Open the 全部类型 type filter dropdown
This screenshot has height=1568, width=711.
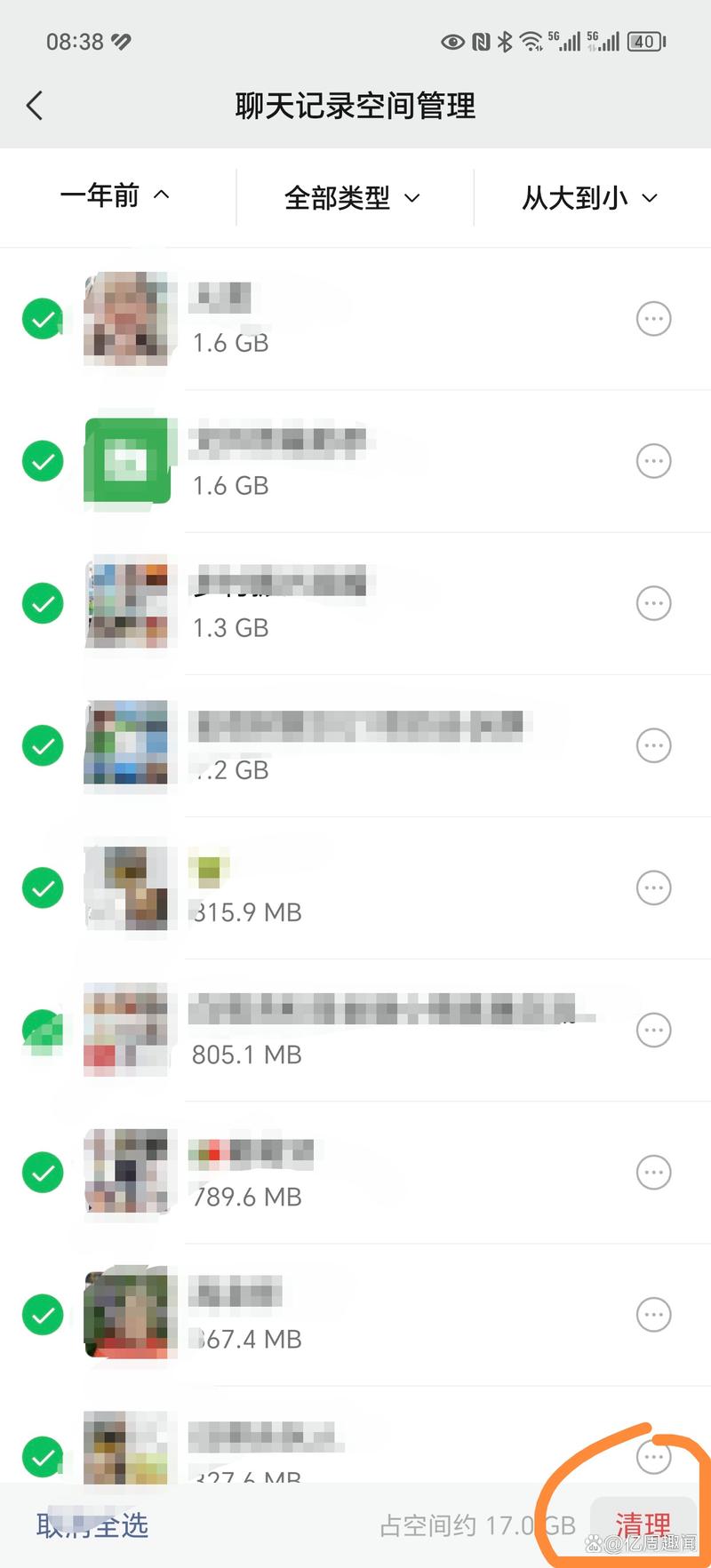point(352,197)
